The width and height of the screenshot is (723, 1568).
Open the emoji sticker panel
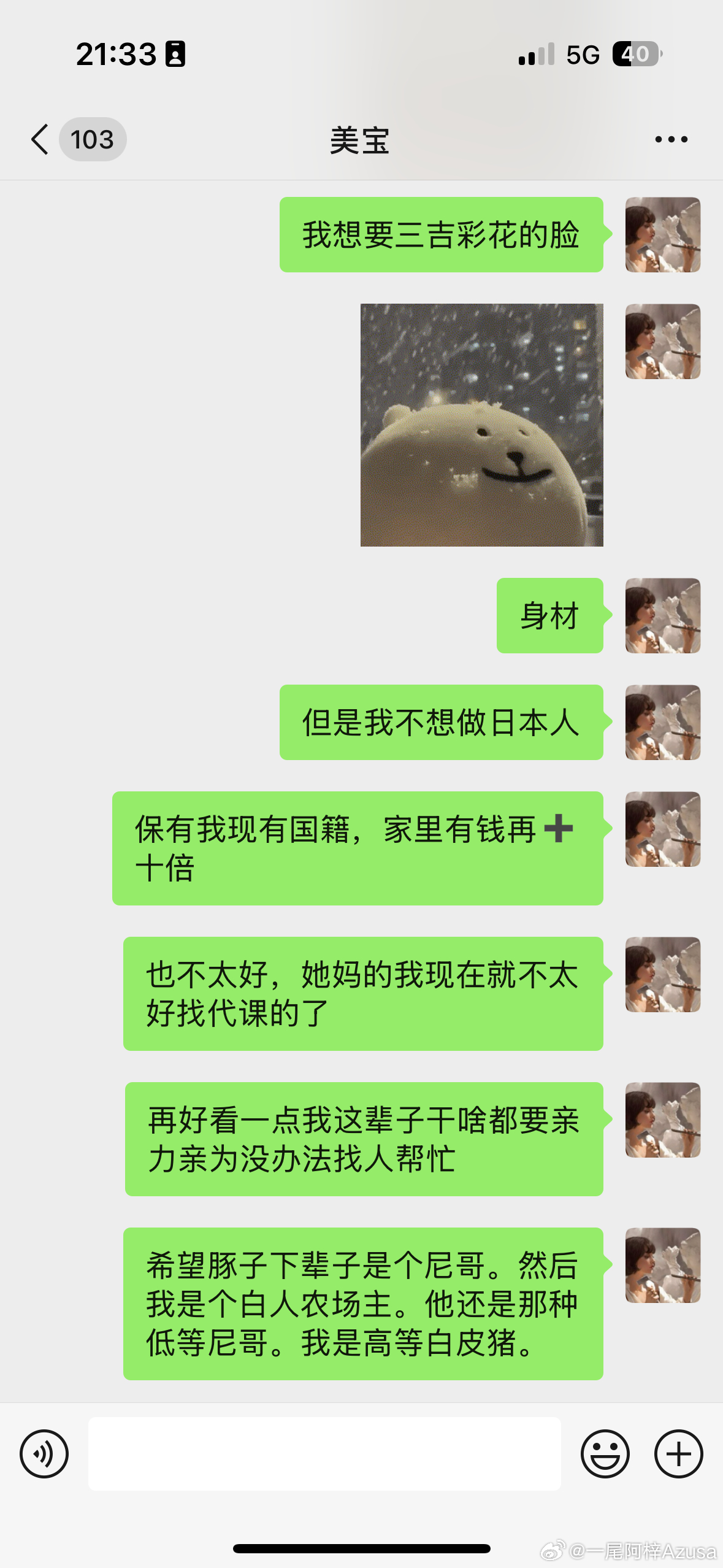coord(605,1453)
